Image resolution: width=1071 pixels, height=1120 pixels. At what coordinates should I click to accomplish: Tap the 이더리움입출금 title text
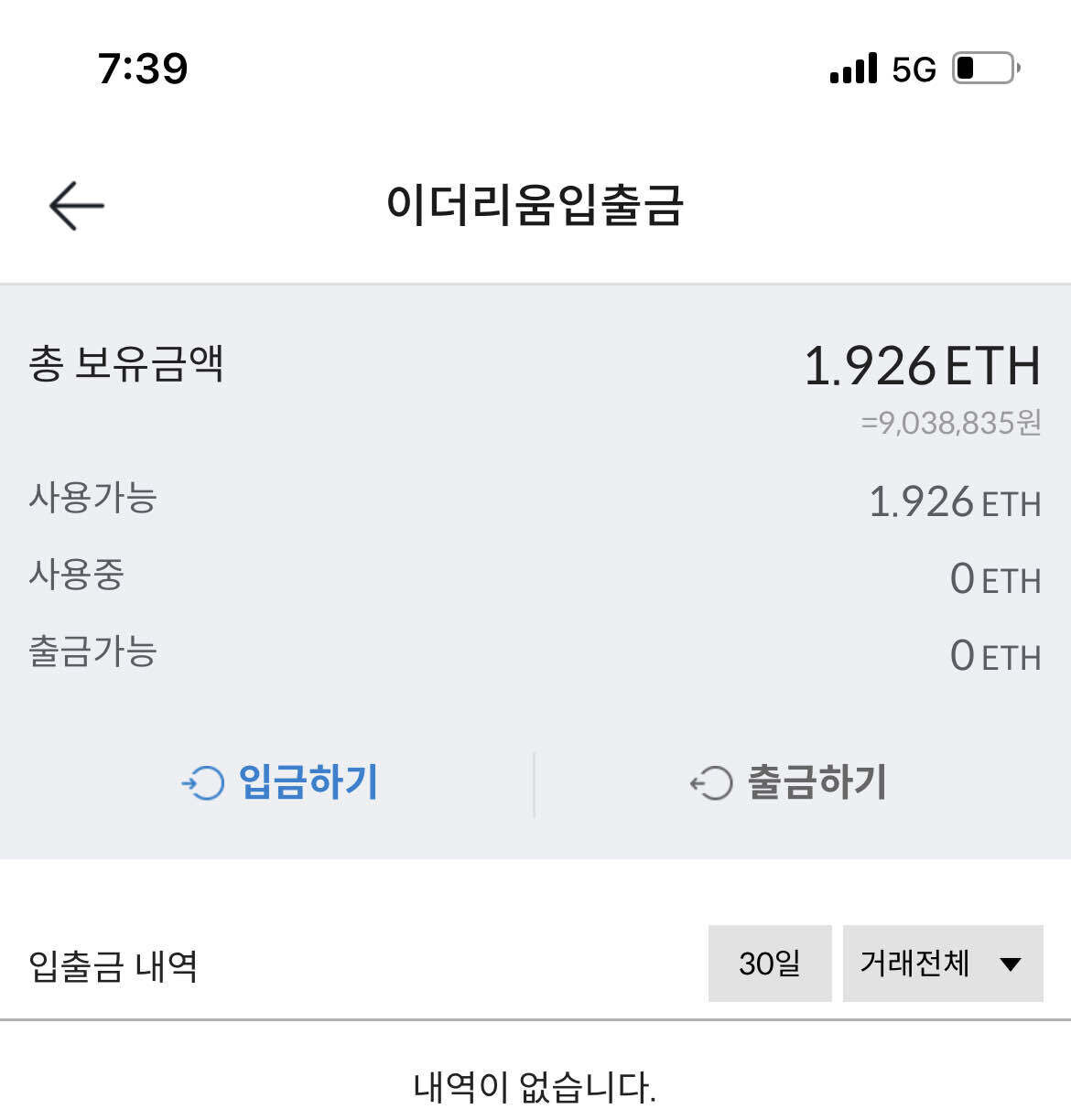pos(535,204)
